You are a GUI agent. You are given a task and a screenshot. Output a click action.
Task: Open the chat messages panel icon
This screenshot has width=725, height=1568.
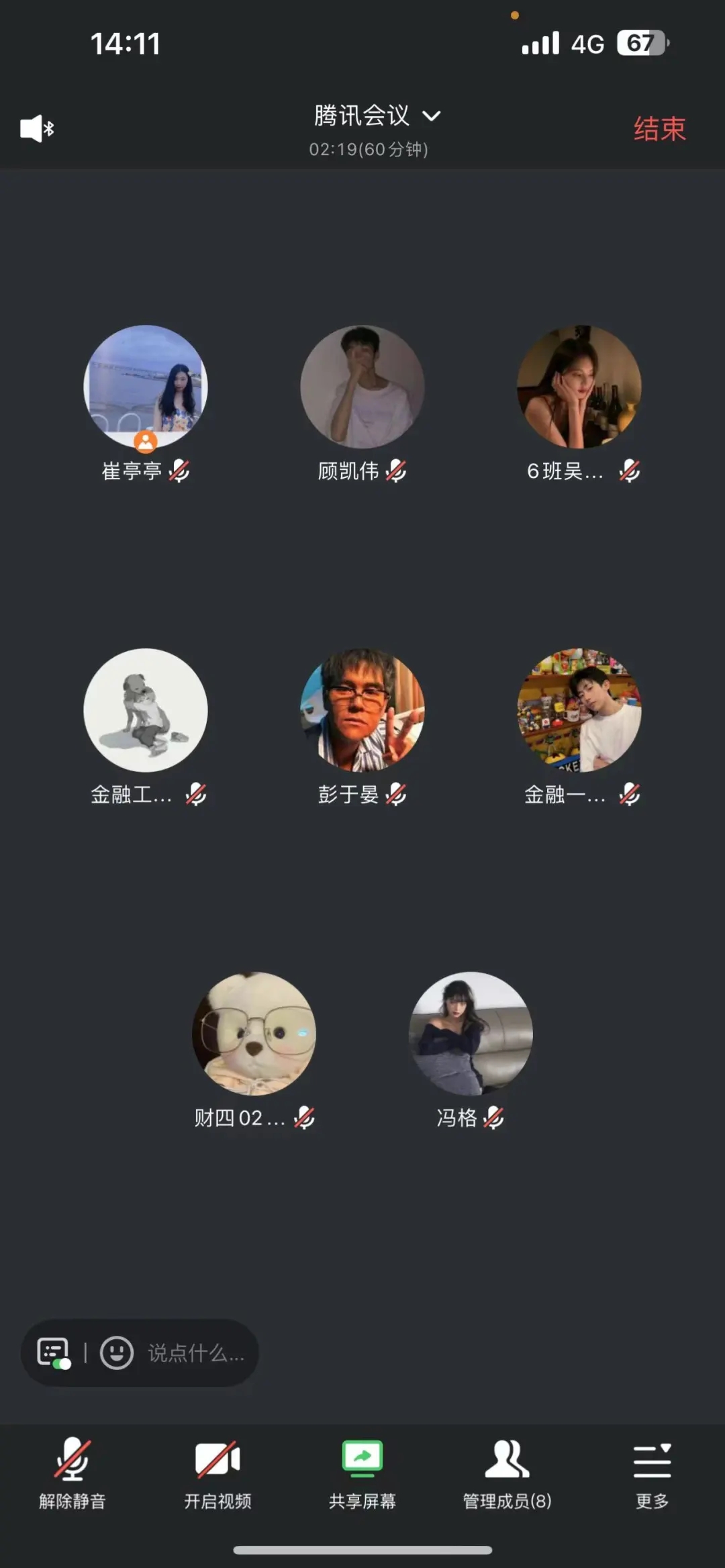(54, 1353)
